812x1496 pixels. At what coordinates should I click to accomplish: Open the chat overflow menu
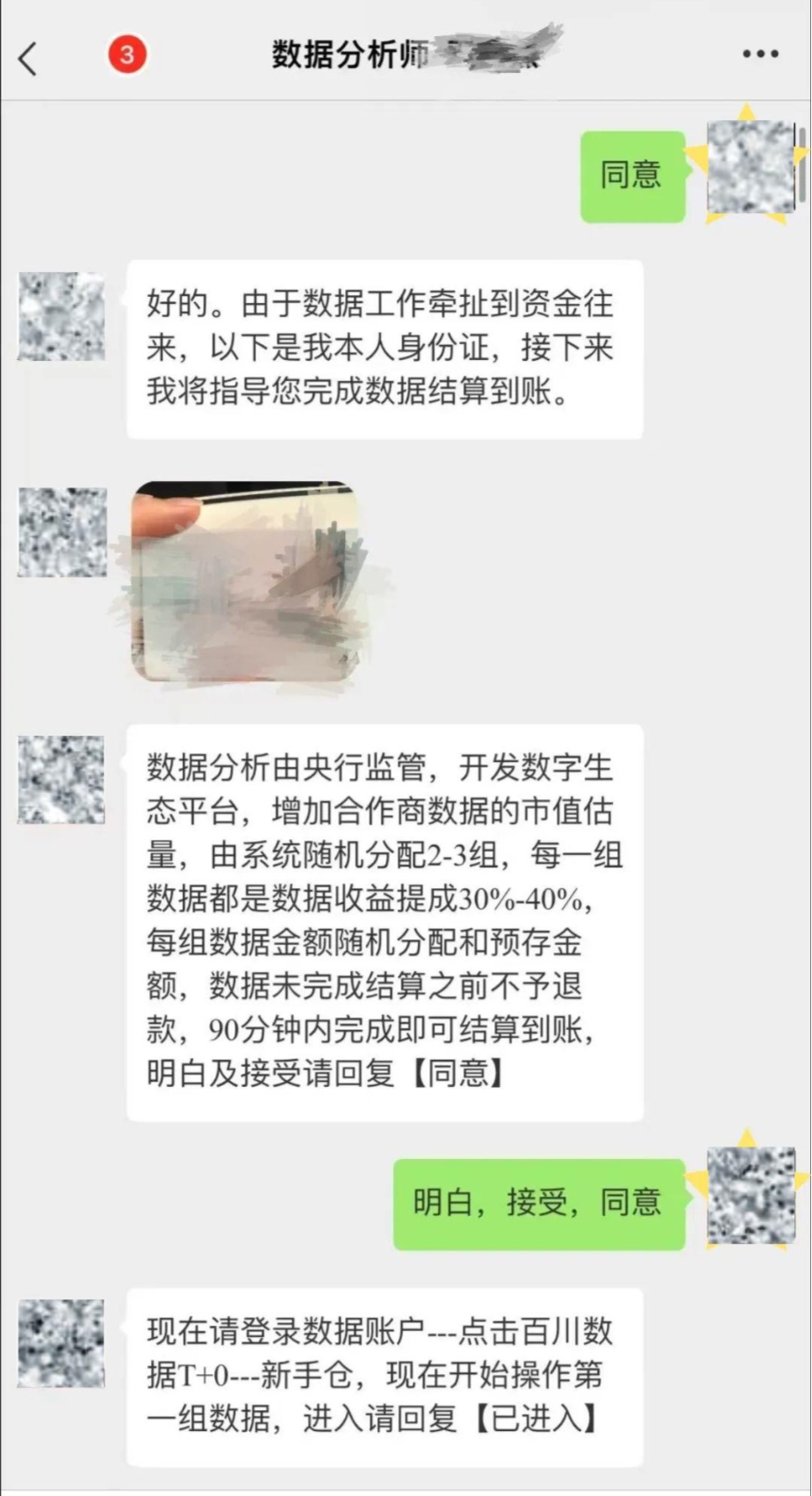(x=759, y=54)
